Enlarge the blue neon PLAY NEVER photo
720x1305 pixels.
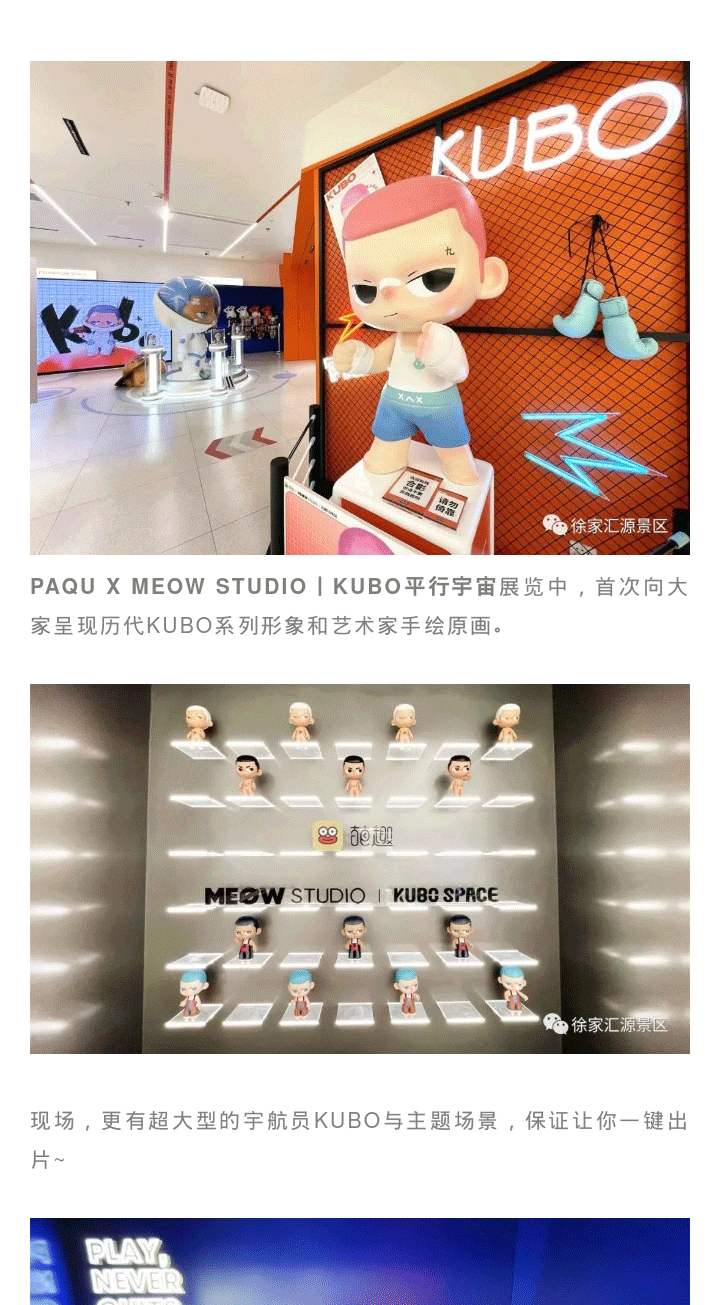[x=360, y=1262]
